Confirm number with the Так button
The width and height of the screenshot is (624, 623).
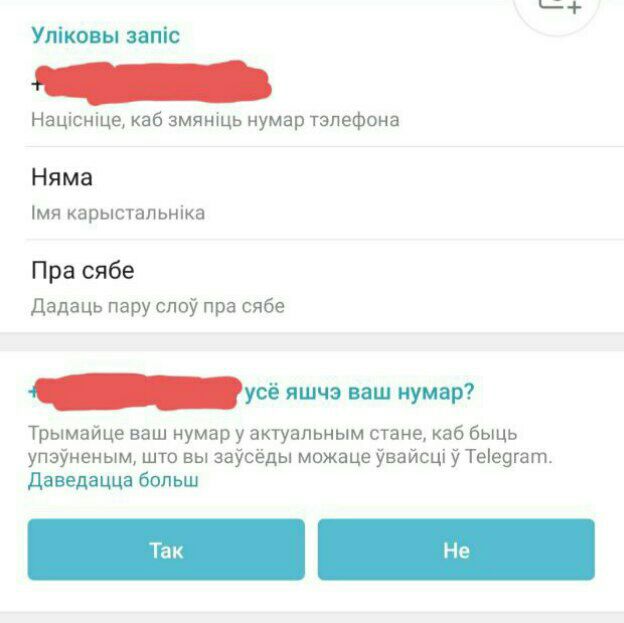[166, 550]
